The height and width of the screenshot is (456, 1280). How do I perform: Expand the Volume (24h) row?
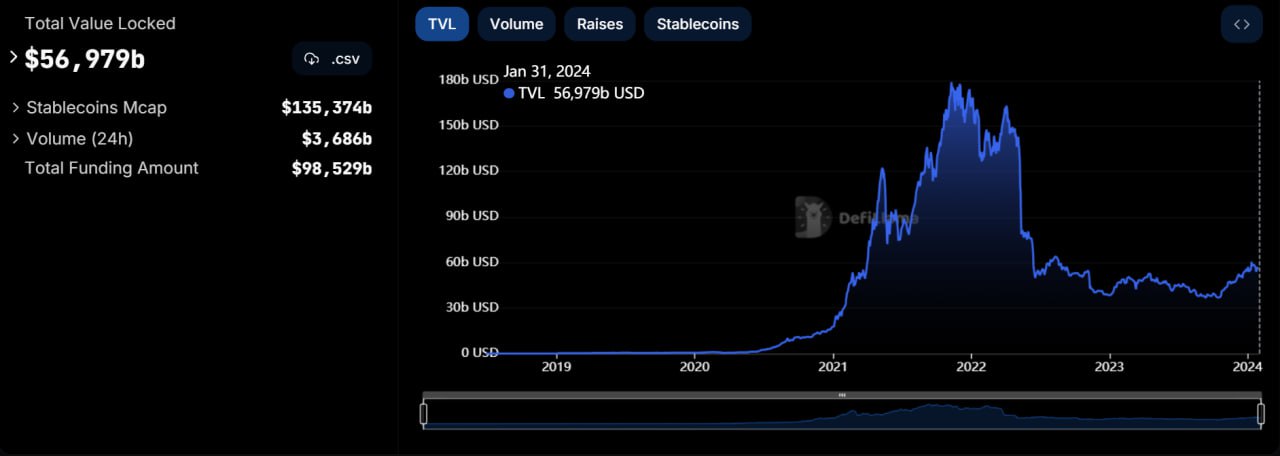click(16, 138)
